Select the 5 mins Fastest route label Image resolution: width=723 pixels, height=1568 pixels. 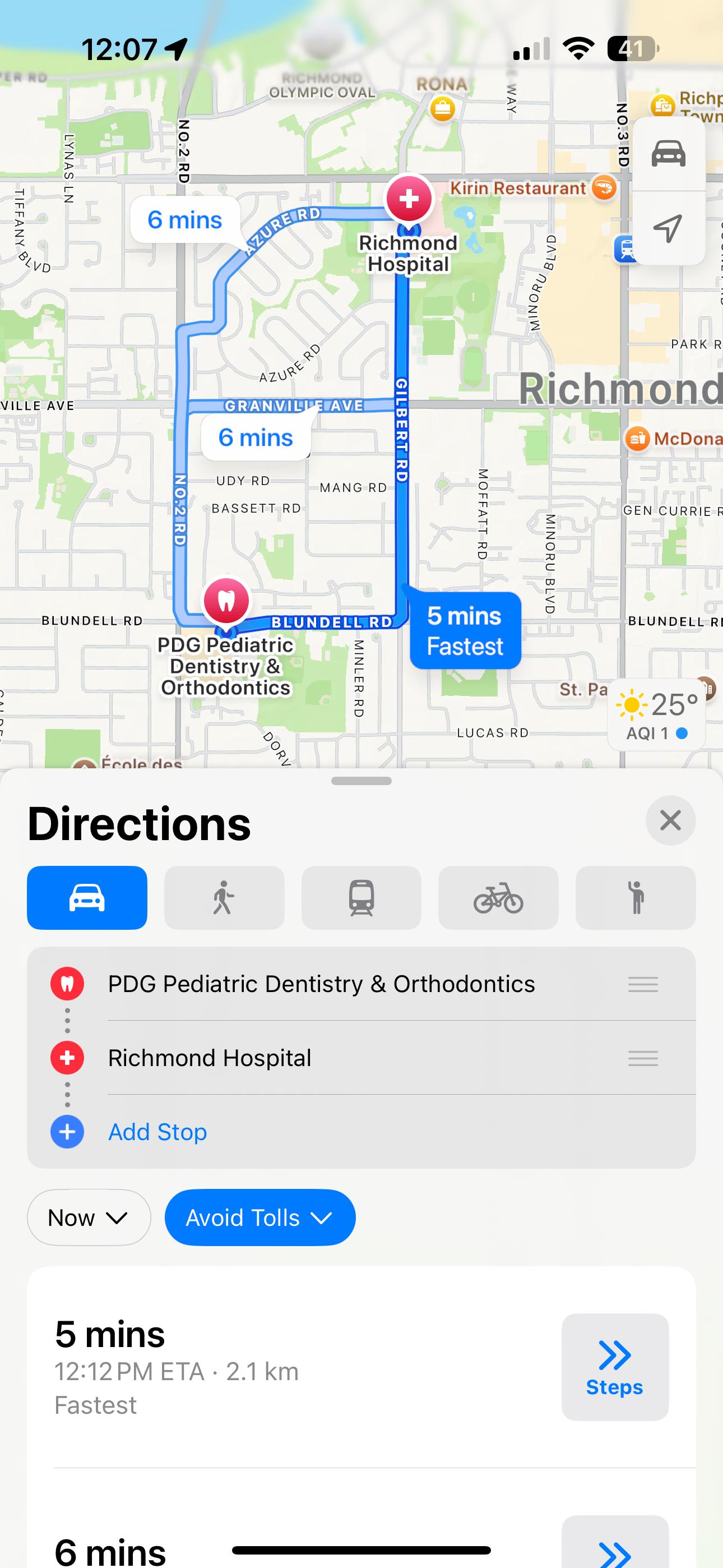coord(465,630)
